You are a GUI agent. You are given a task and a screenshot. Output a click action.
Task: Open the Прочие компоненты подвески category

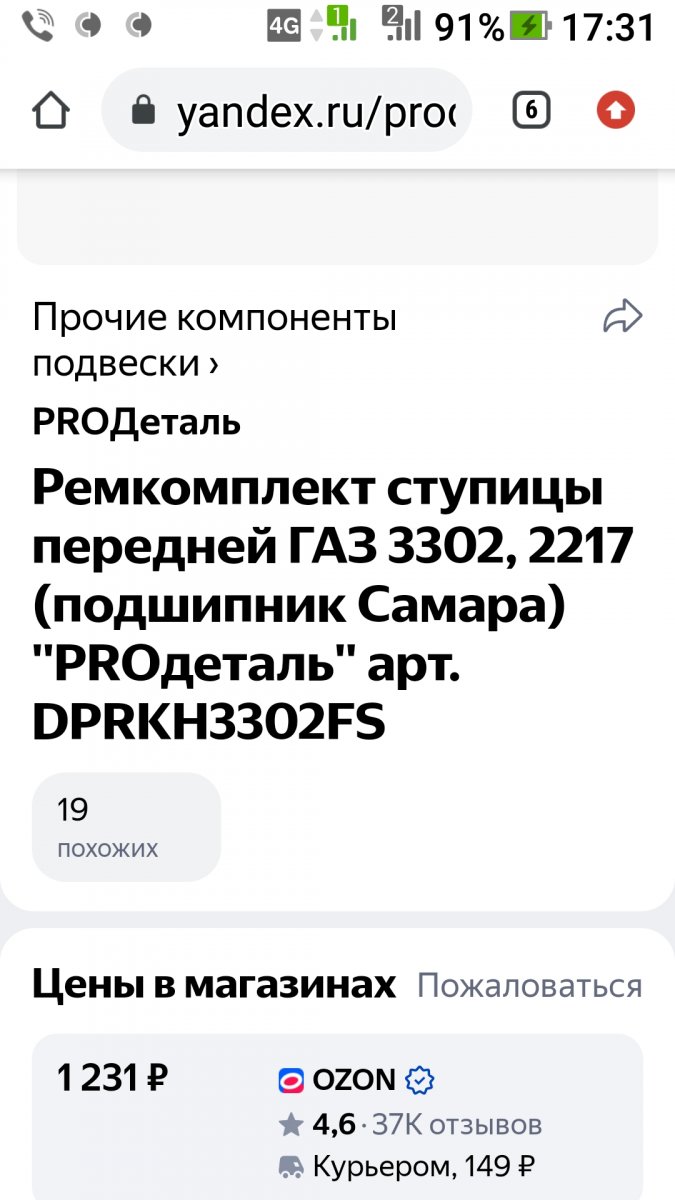click(x=215, y=341)
